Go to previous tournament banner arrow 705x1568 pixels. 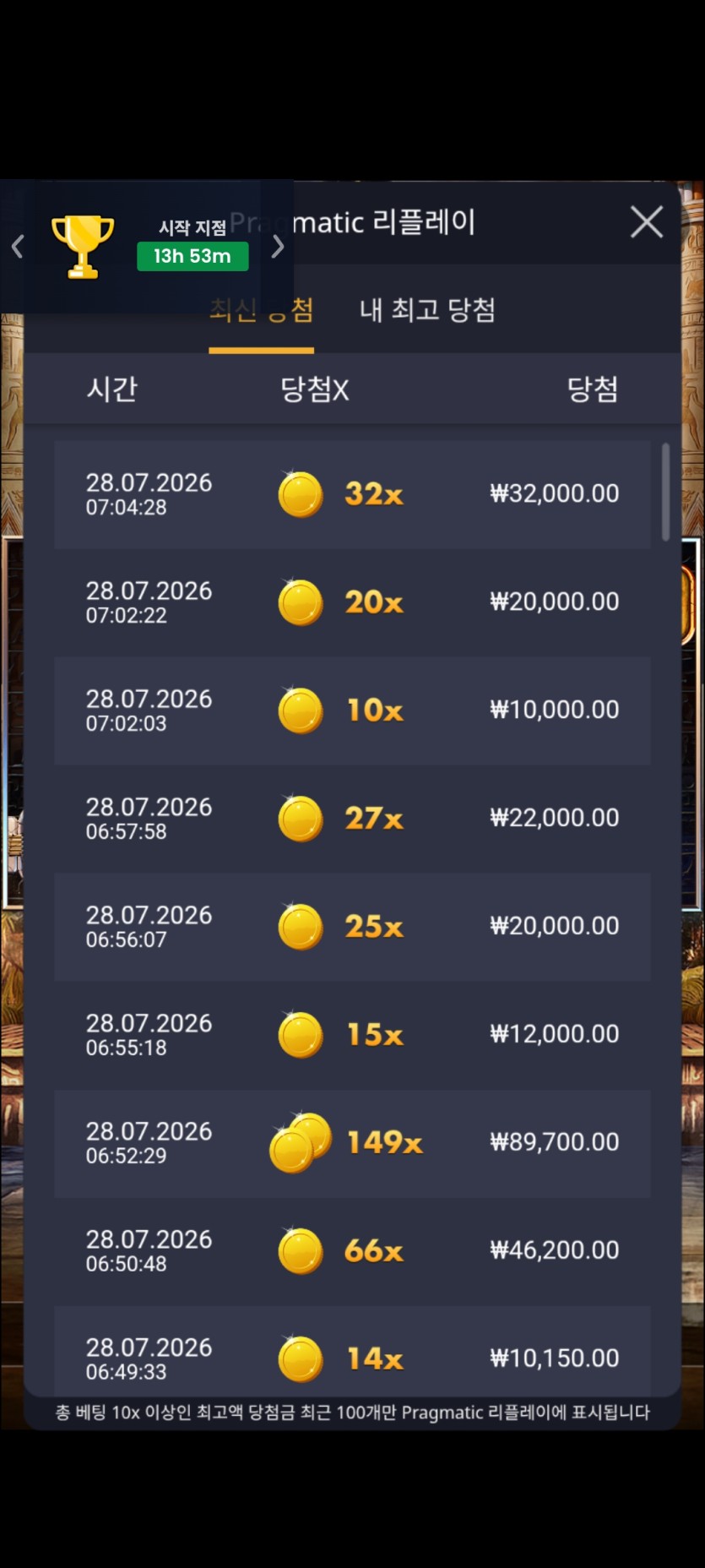pos(18,247)
